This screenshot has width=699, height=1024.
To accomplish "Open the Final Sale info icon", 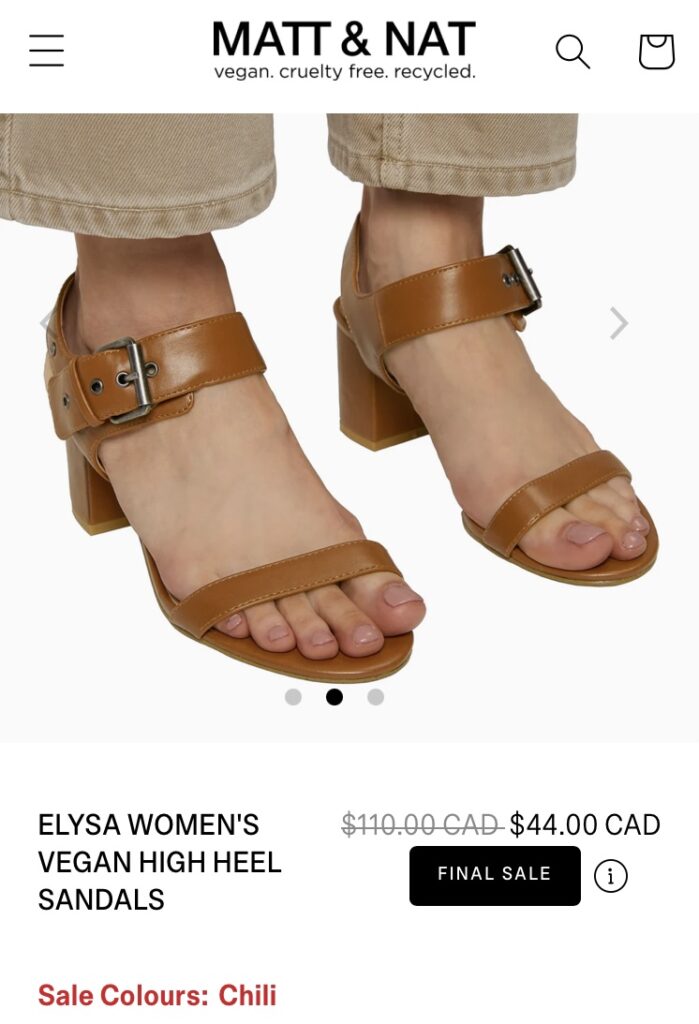I will coord(610,876).
